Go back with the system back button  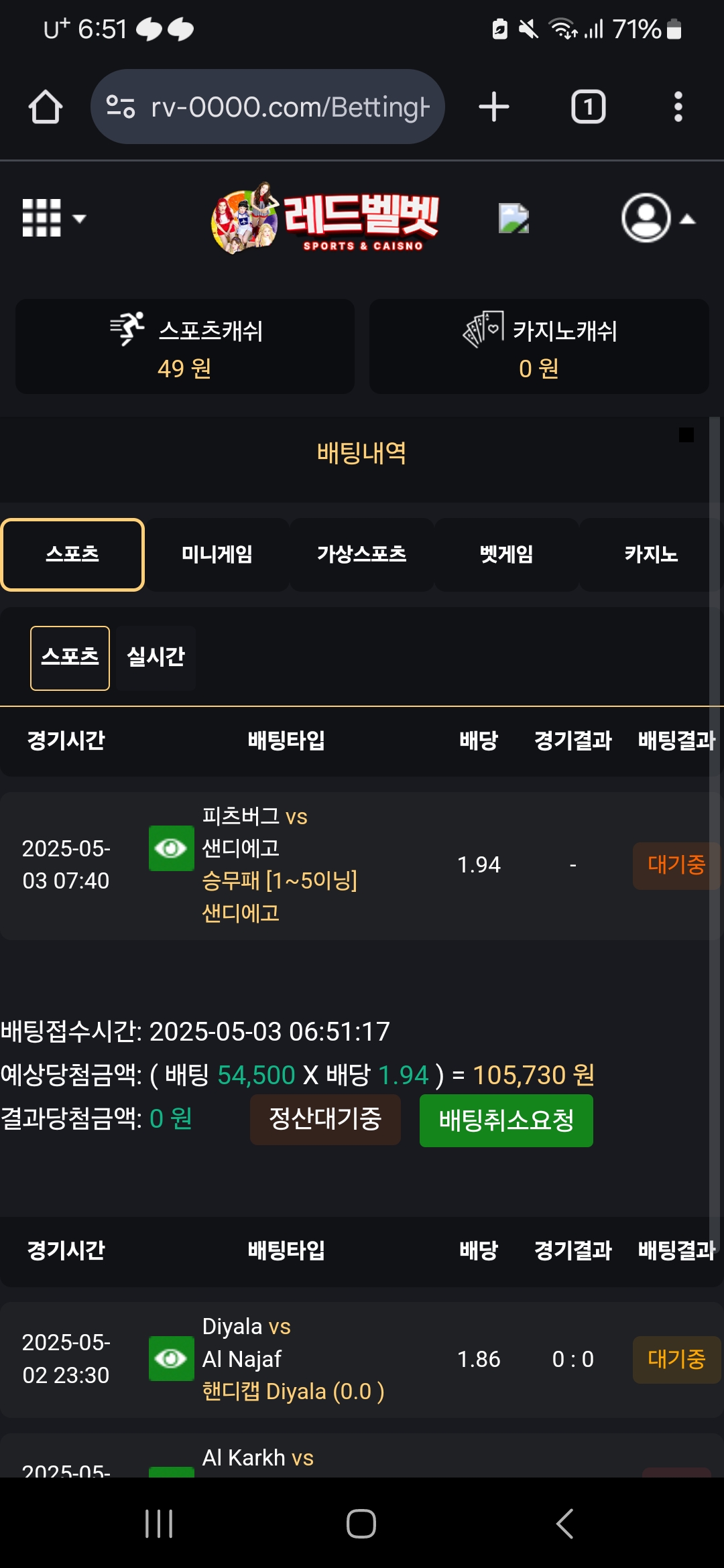click(x=564, y=1523)
